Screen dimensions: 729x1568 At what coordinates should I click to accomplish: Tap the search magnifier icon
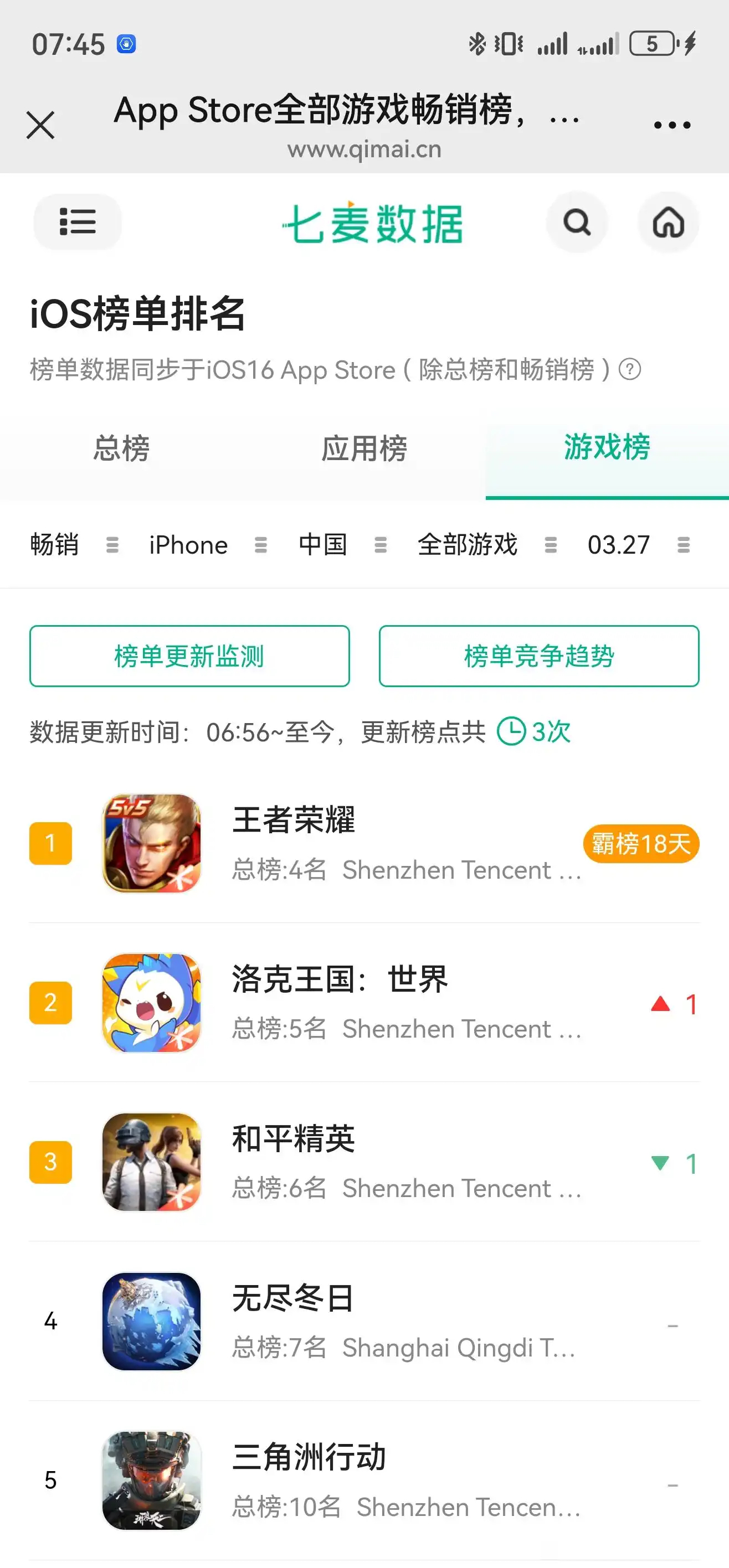576,222
